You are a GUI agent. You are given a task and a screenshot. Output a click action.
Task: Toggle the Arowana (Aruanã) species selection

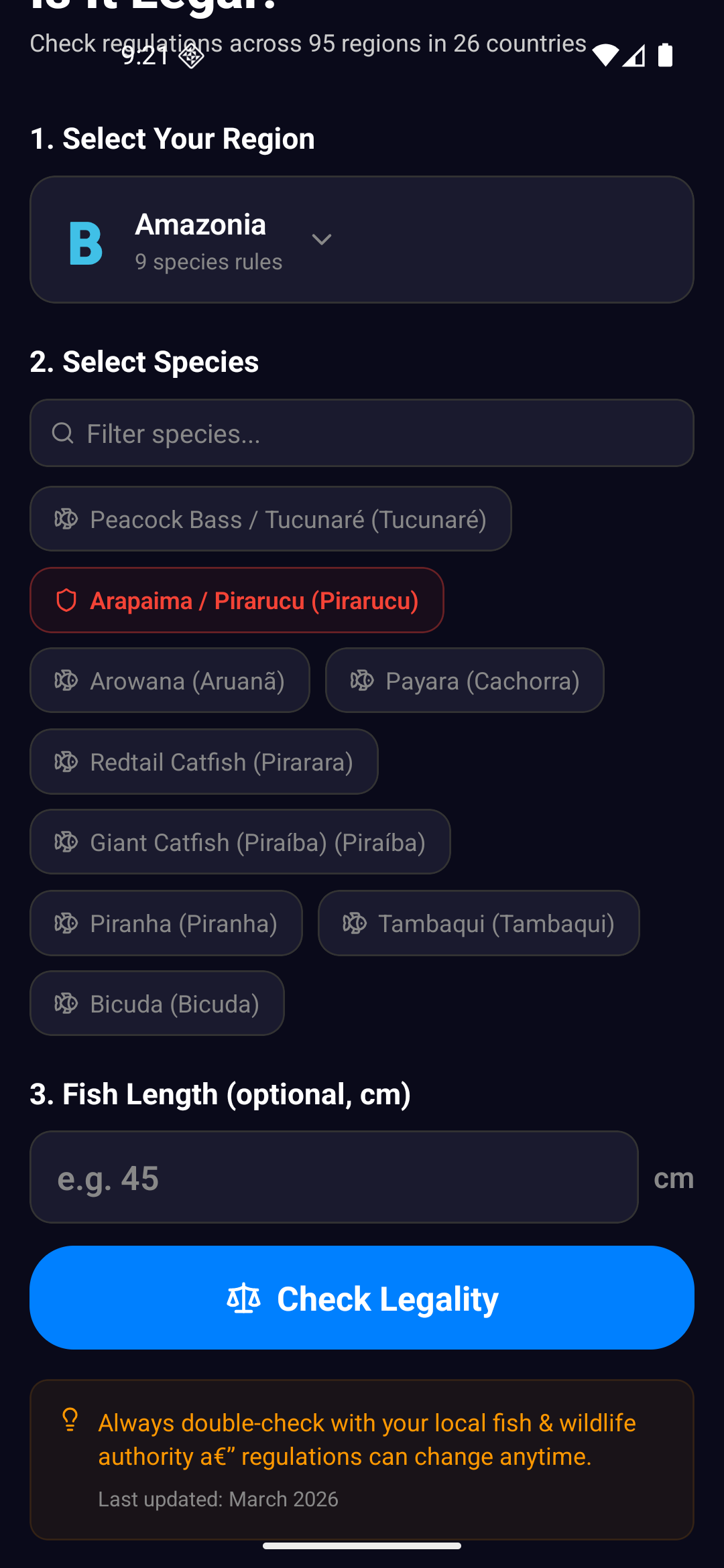[x=170, y=680]
